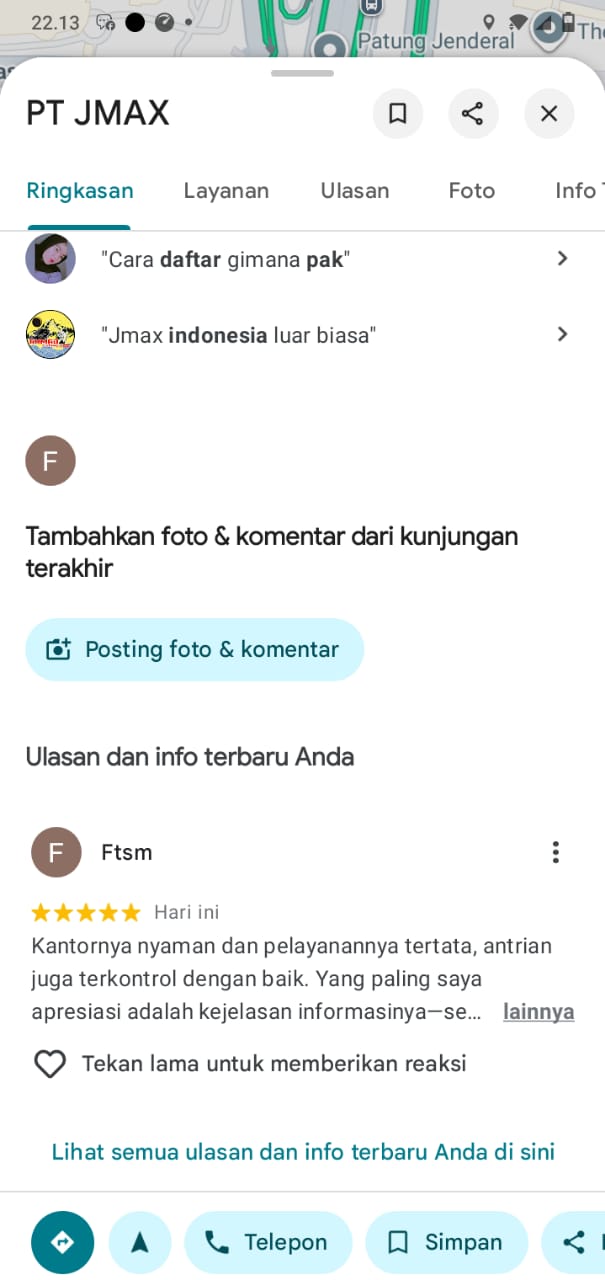Image resolution: width=605 pixels, height=1280 pixels.
Task: Select the Ringkasan tab
Action: pyautogui.click(x=80, y=191)
